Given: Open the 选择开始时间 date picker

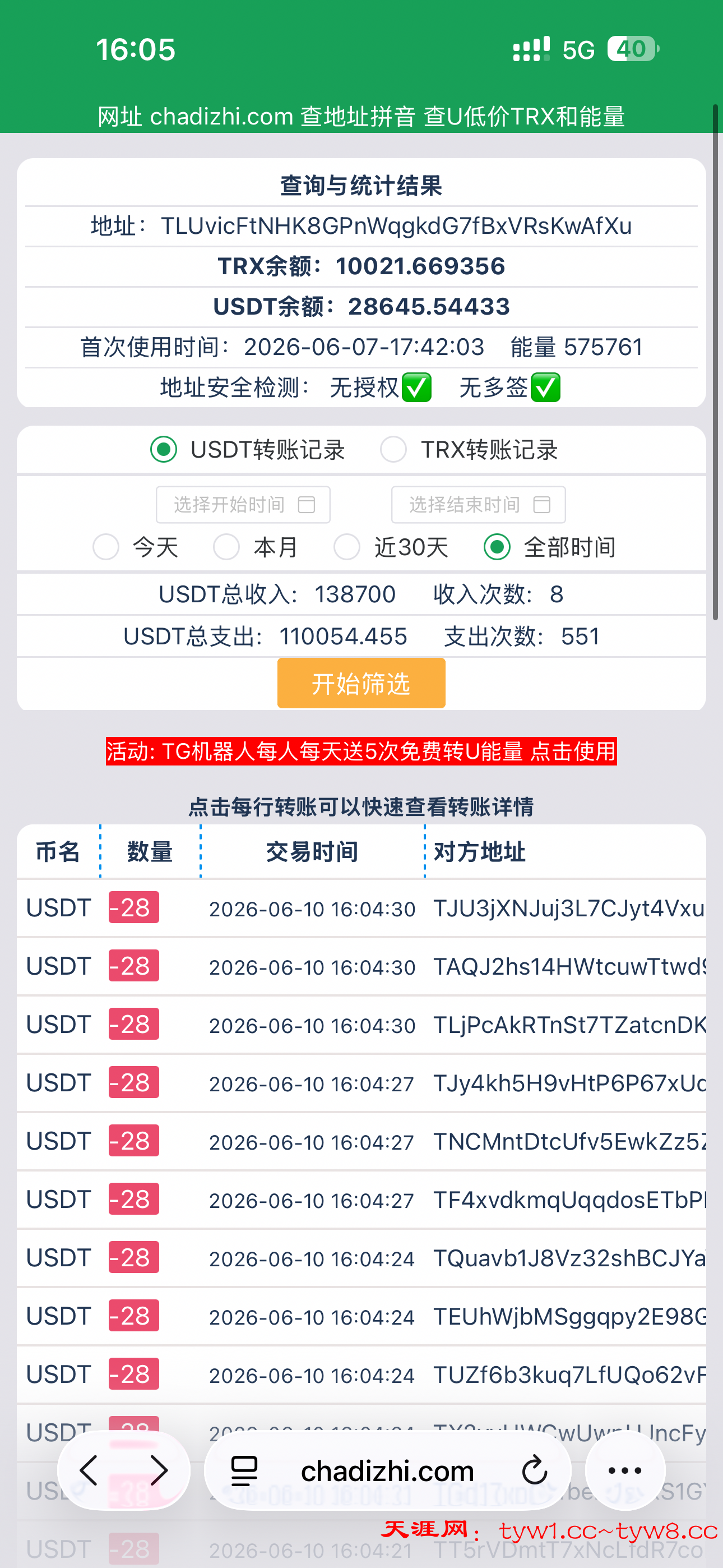Looking at the screenshot, I should click(243, 505).
